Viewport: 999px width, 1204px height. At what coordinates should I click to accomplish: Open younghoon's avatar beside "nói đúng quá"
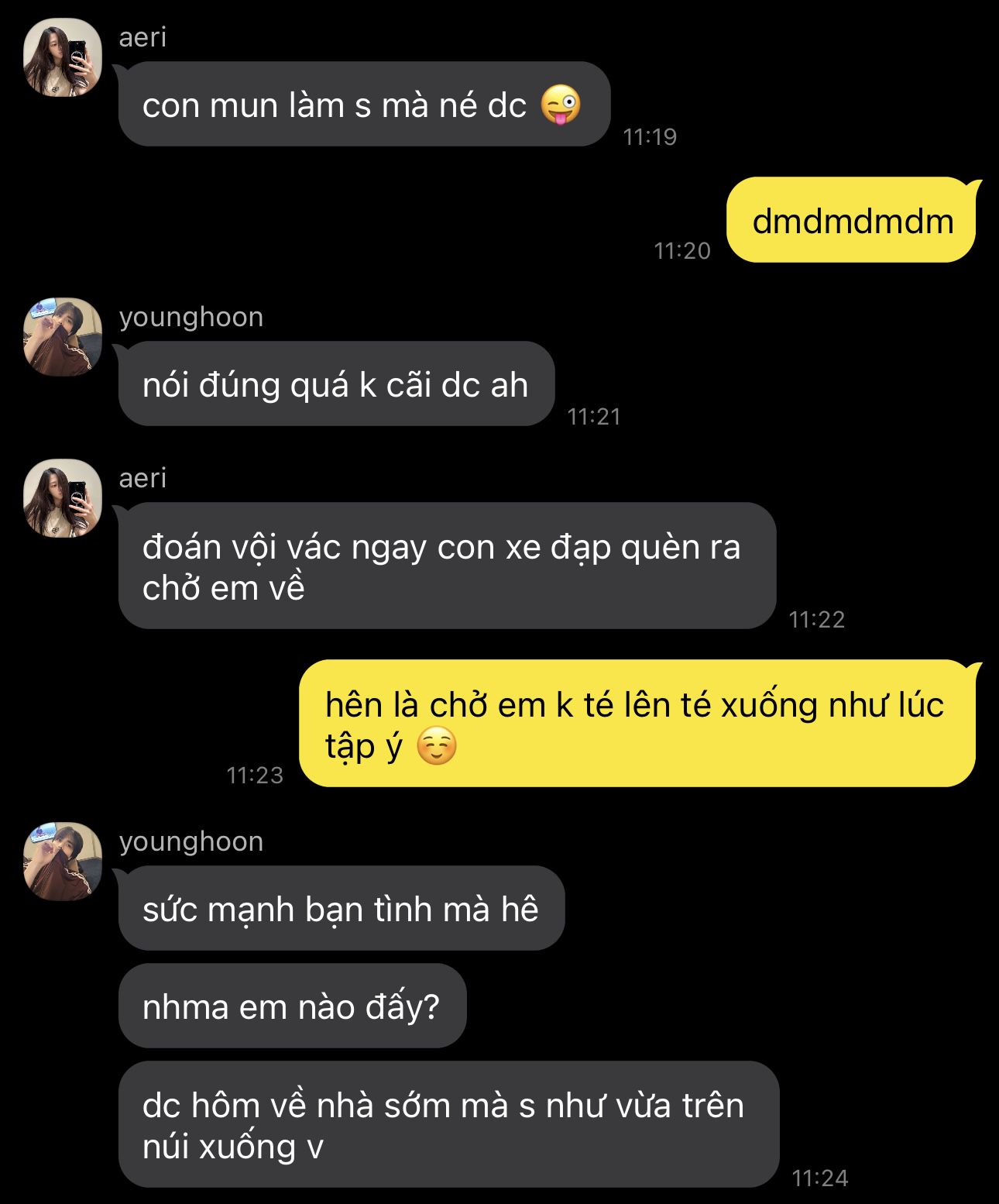63,337
